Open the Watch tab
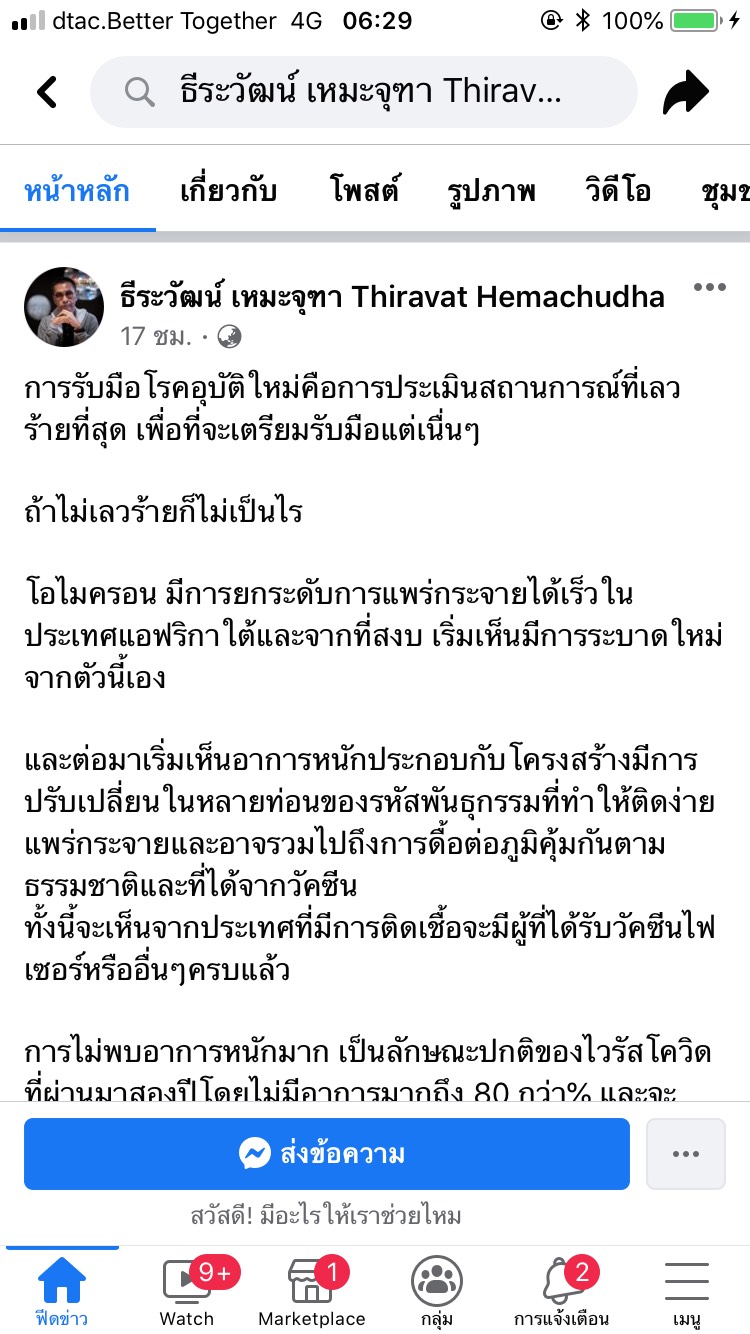This screenshot has height=1334, width=750. (x=187, y=1292)
